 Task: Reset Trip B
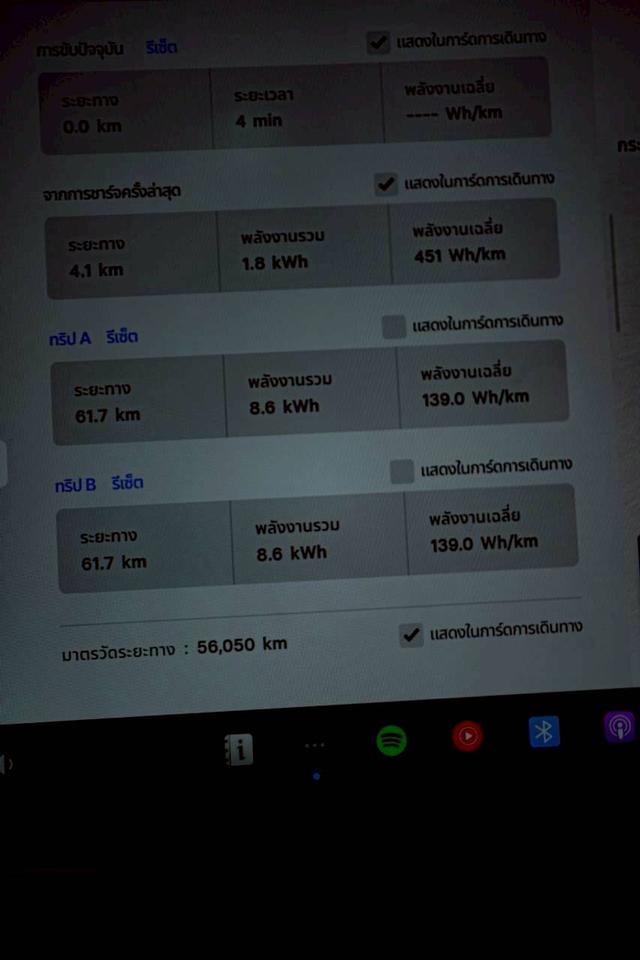pyautogui.click(x=128, y=483)
